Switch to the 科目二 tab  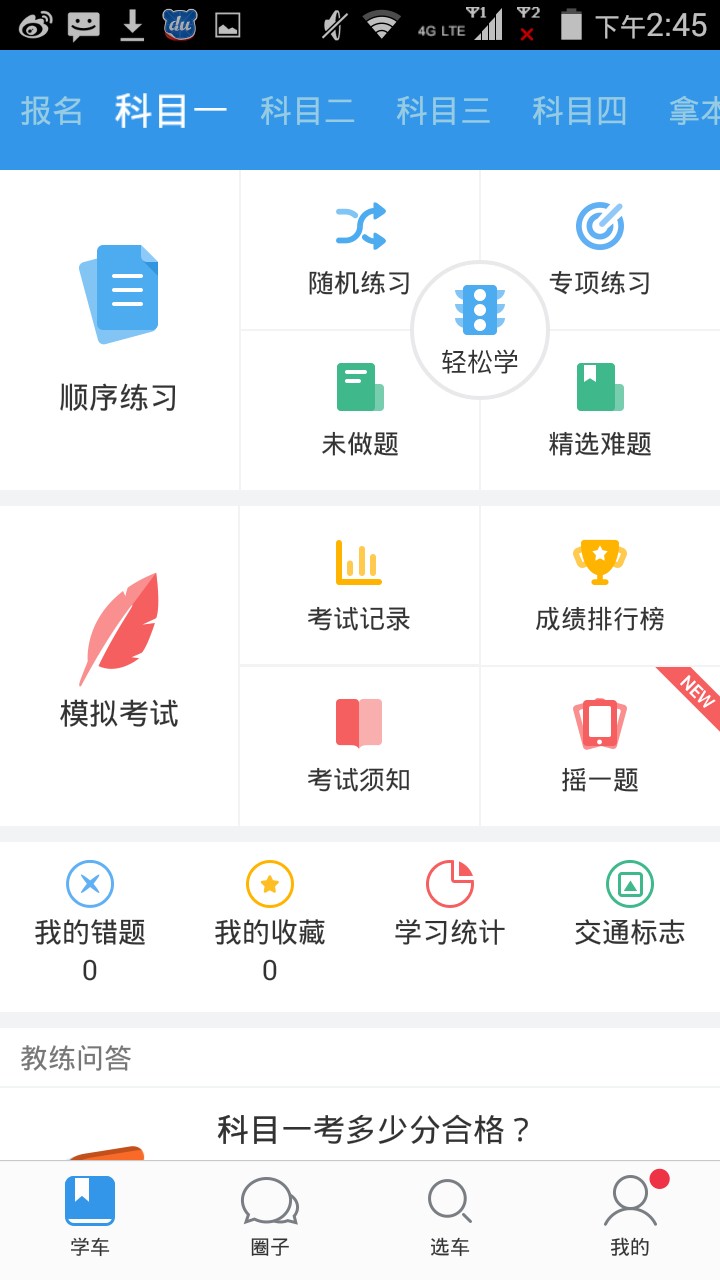coord(307,110)
